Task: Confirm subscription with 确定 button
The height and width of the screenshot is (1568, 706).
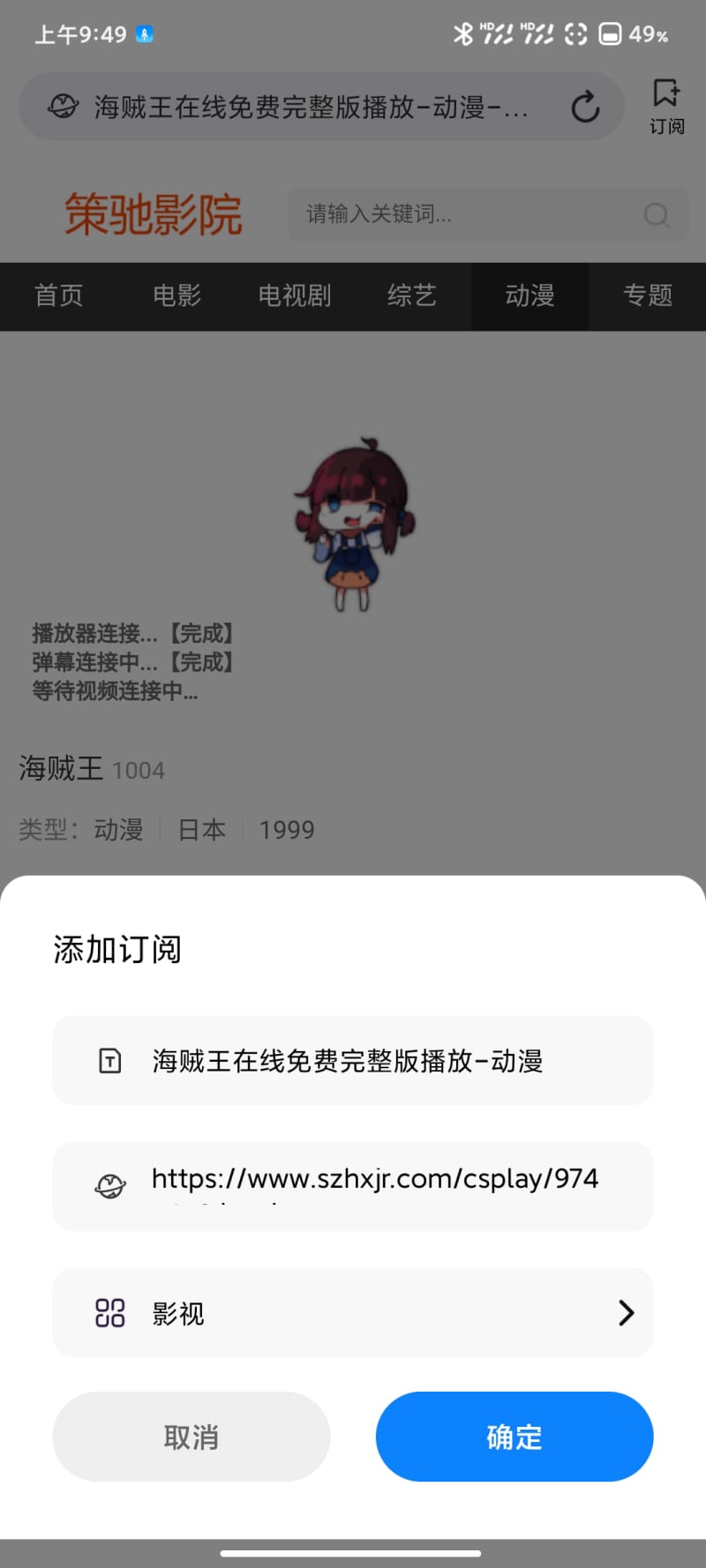Action: point(514,1437)
